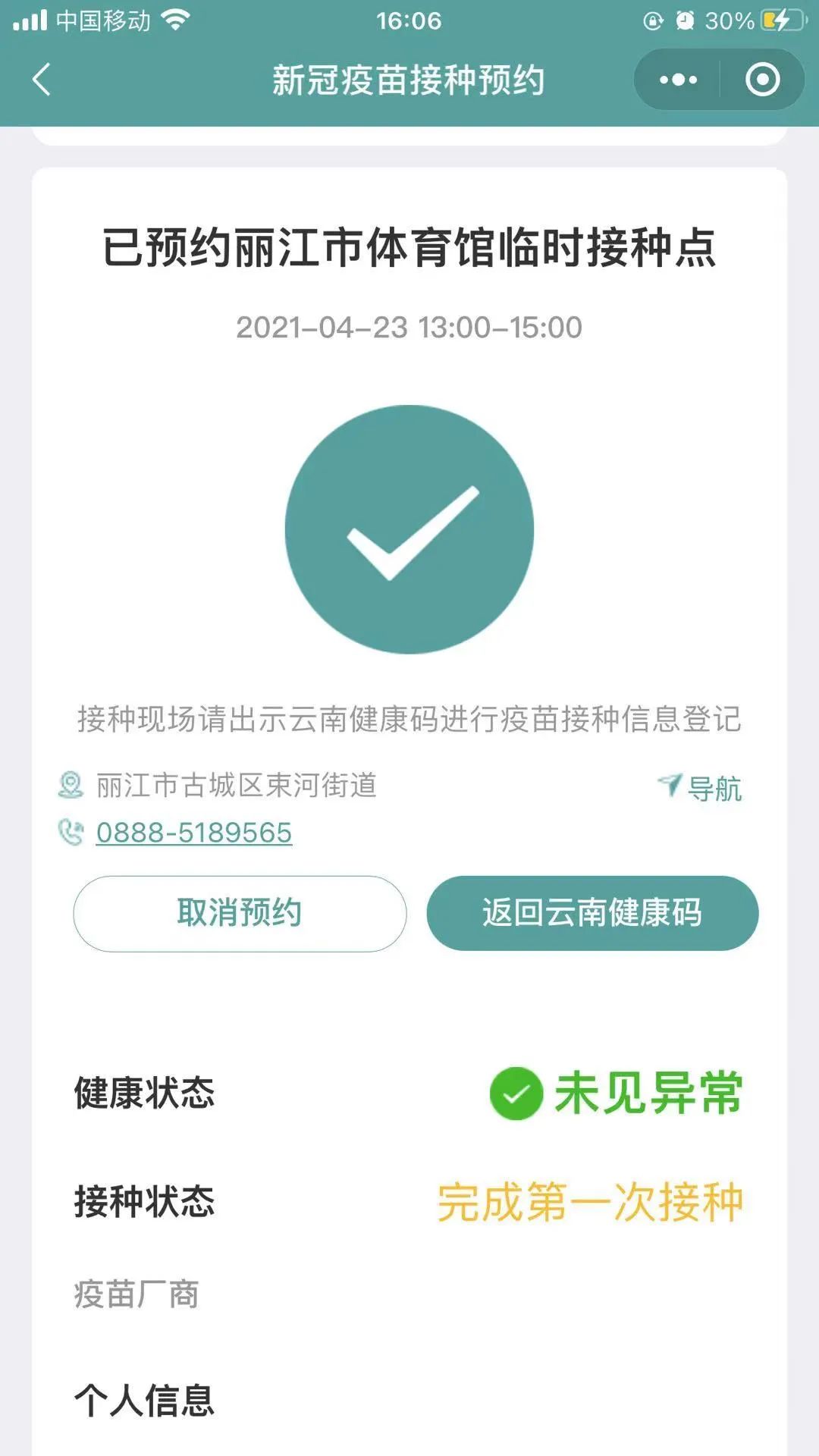Tap the navigation arrow icon next to 导航
The image size is (819, 1456).
coord(670,786)
